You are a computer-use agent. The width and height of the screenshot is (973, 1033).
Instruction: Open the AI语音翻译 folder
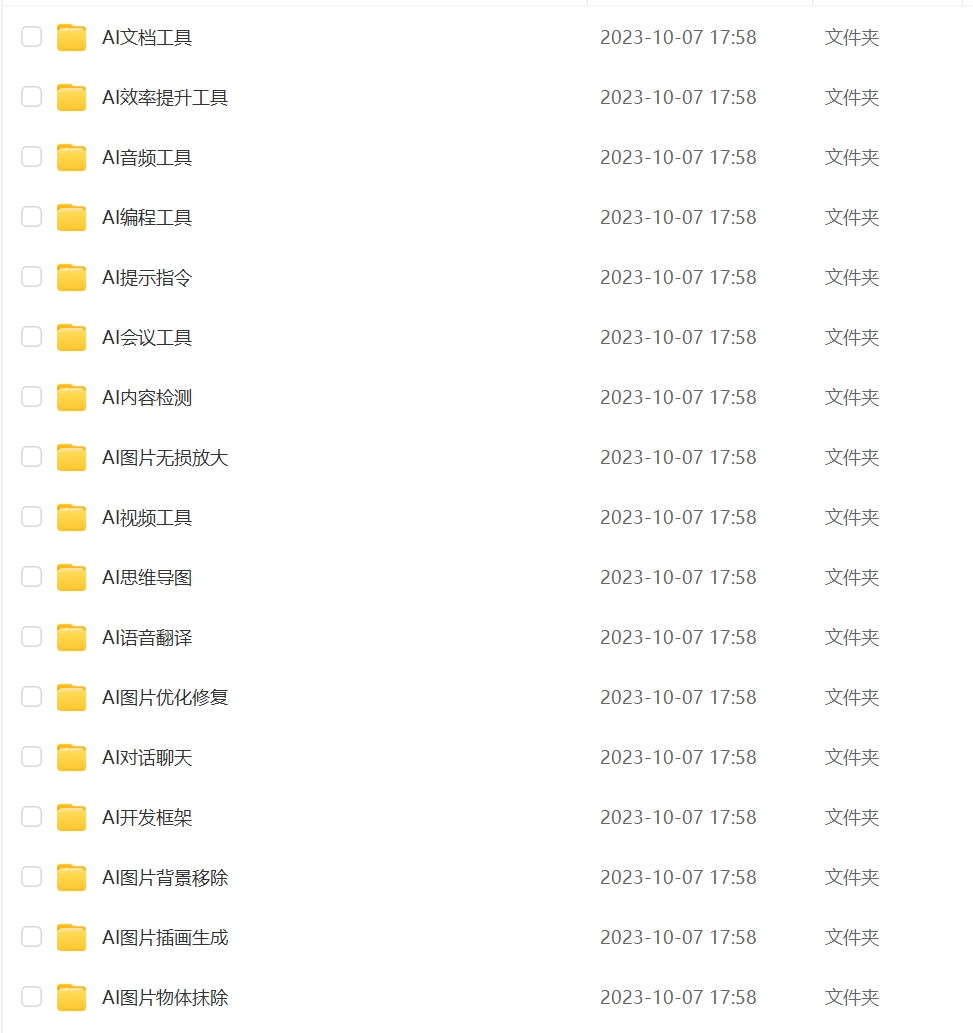click(x=147, y=638)
